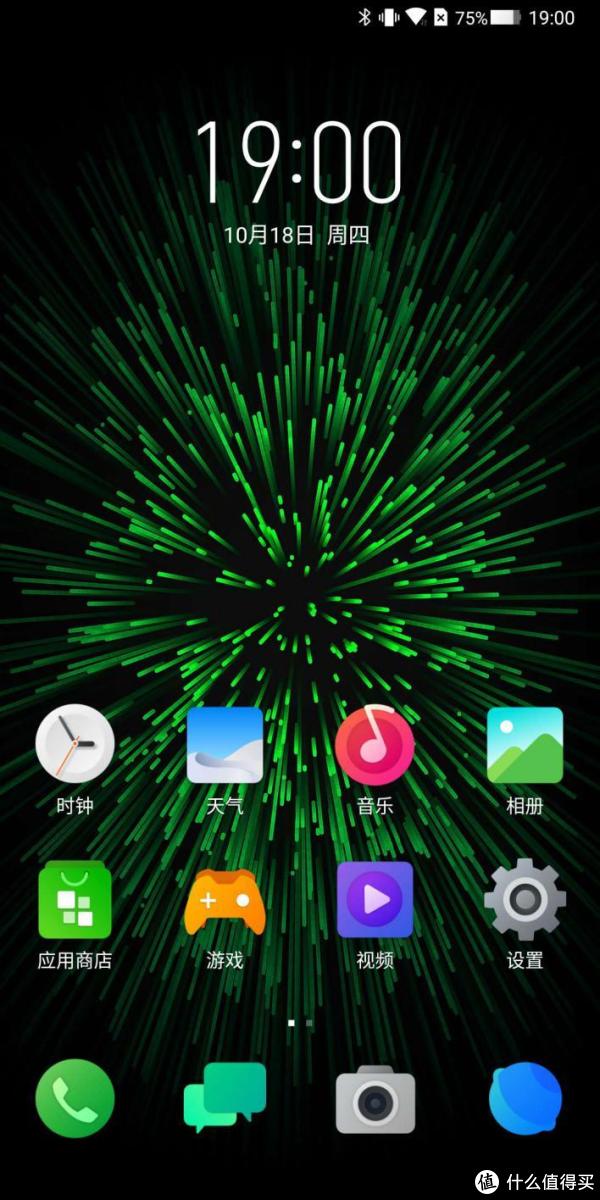Open the messaging app in the dock

point(225,1098)
